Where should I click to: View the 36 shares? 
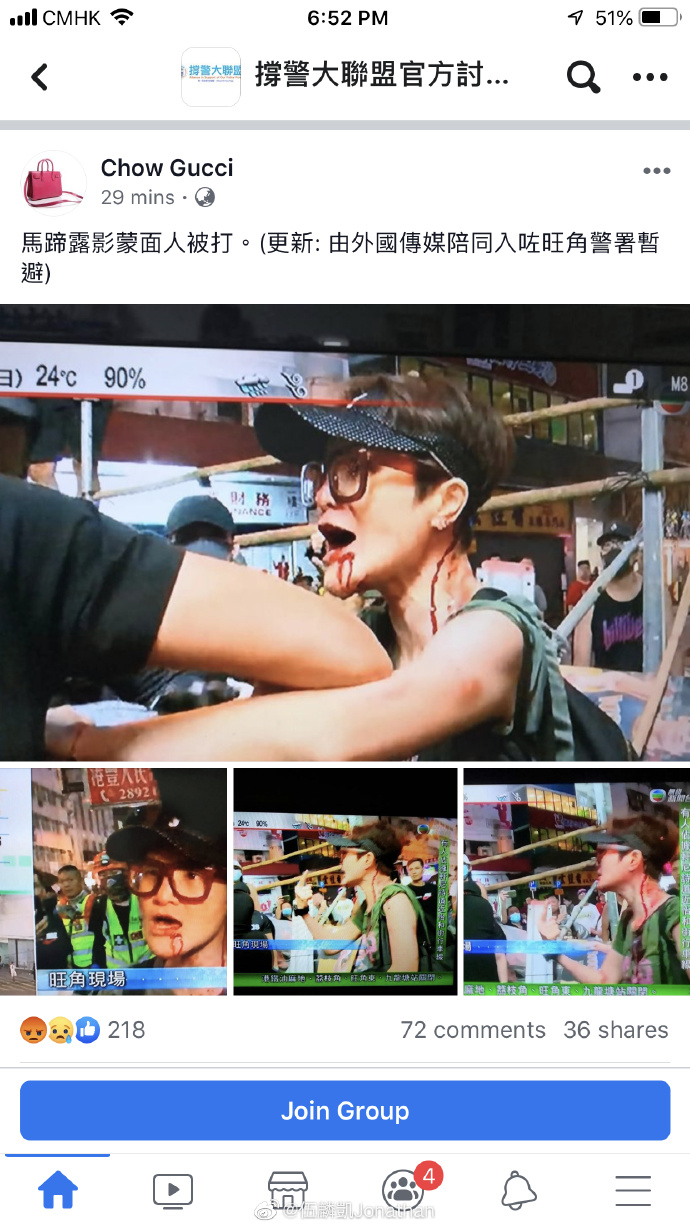(615, 1029)
